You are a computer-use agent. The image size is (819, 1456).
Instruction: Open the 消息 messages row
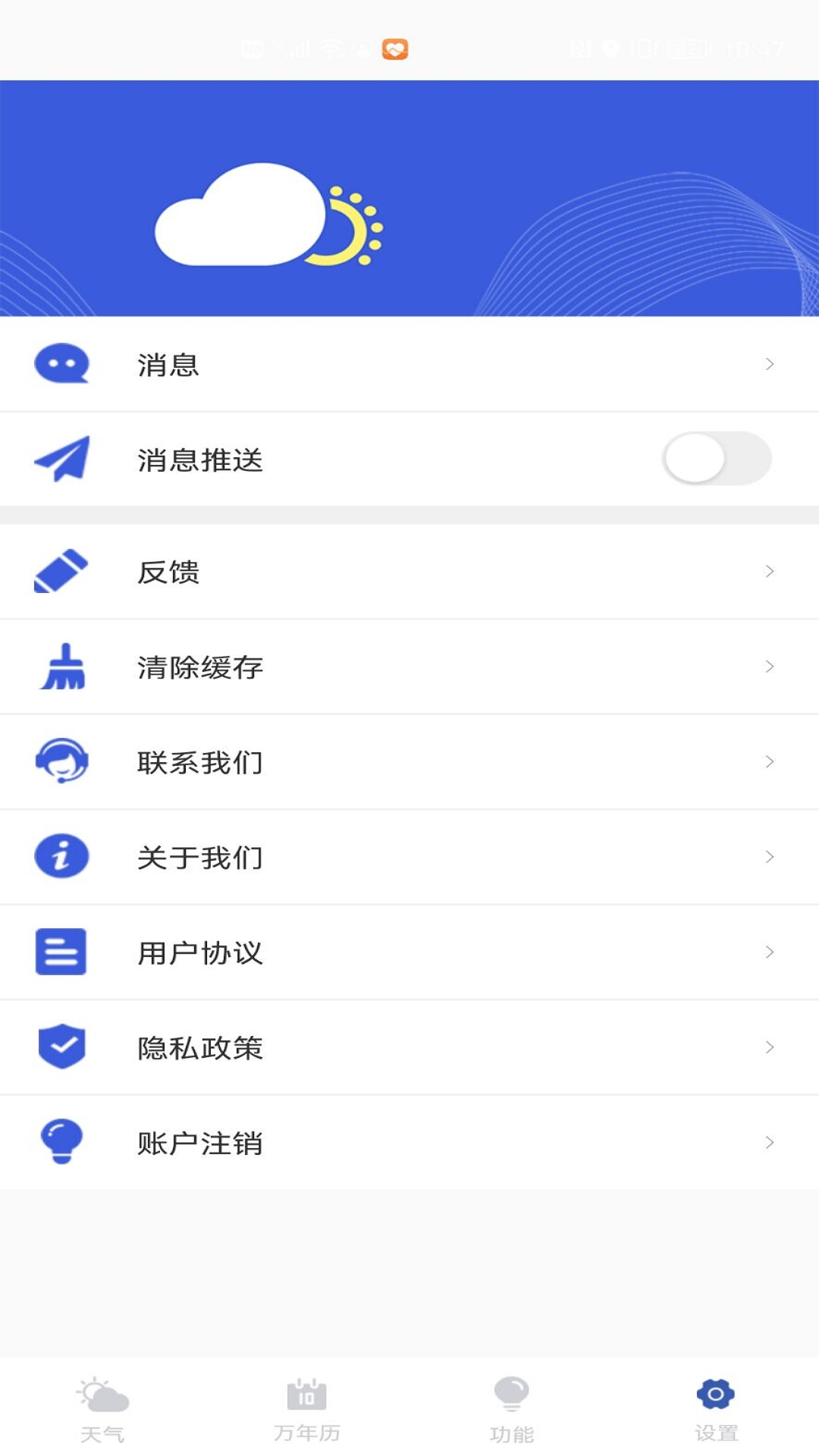[x=409, y=365]
